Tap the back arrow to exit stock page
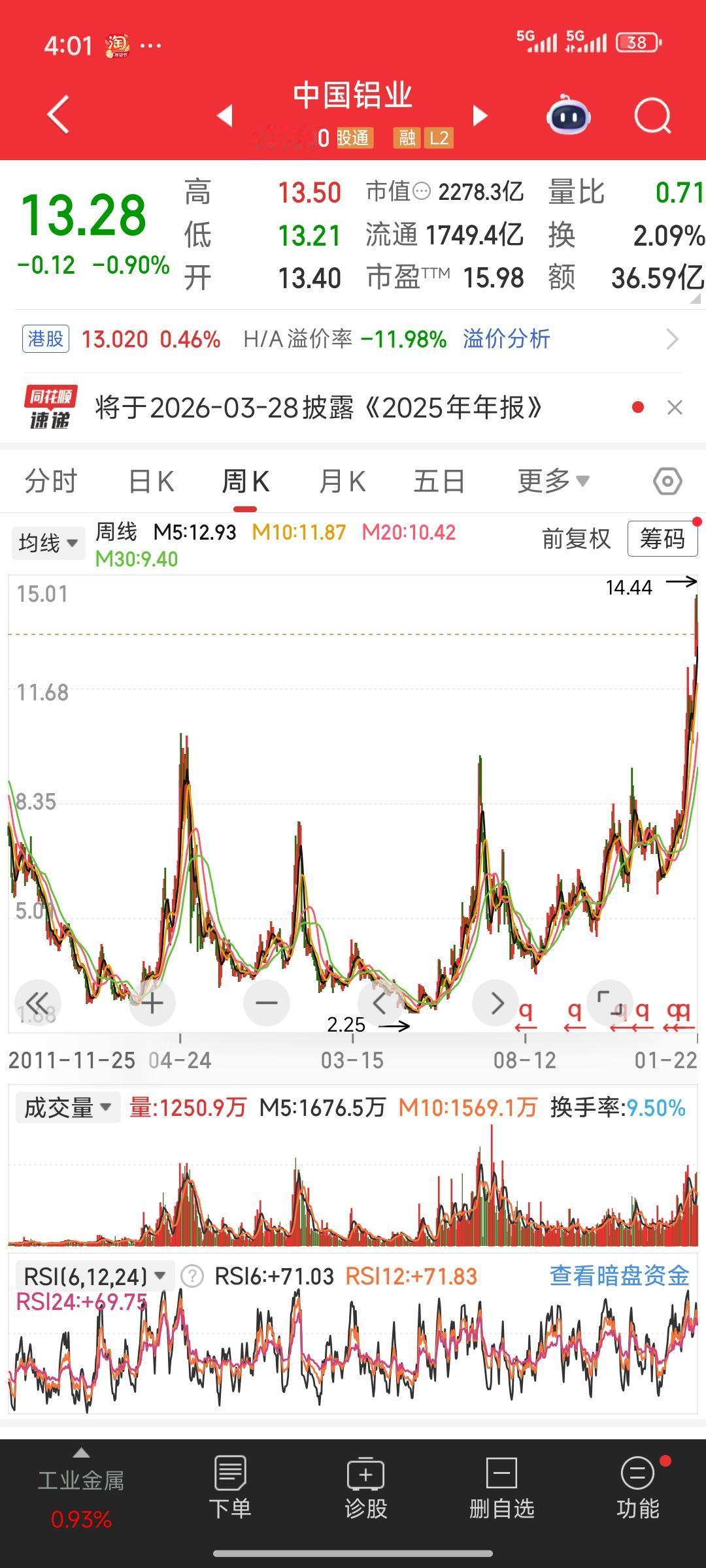 [x=58, y=114]
